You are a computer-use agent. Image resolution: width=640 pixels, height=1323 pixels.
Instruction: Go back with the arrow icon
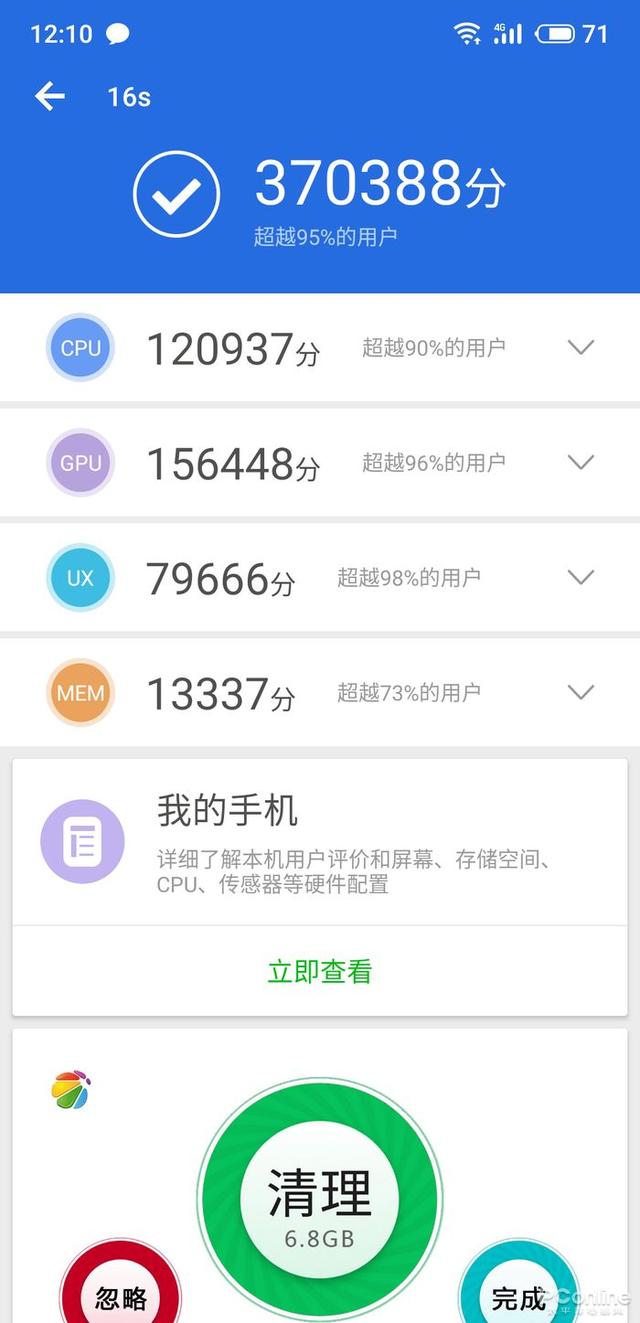[x=49, y=96]
